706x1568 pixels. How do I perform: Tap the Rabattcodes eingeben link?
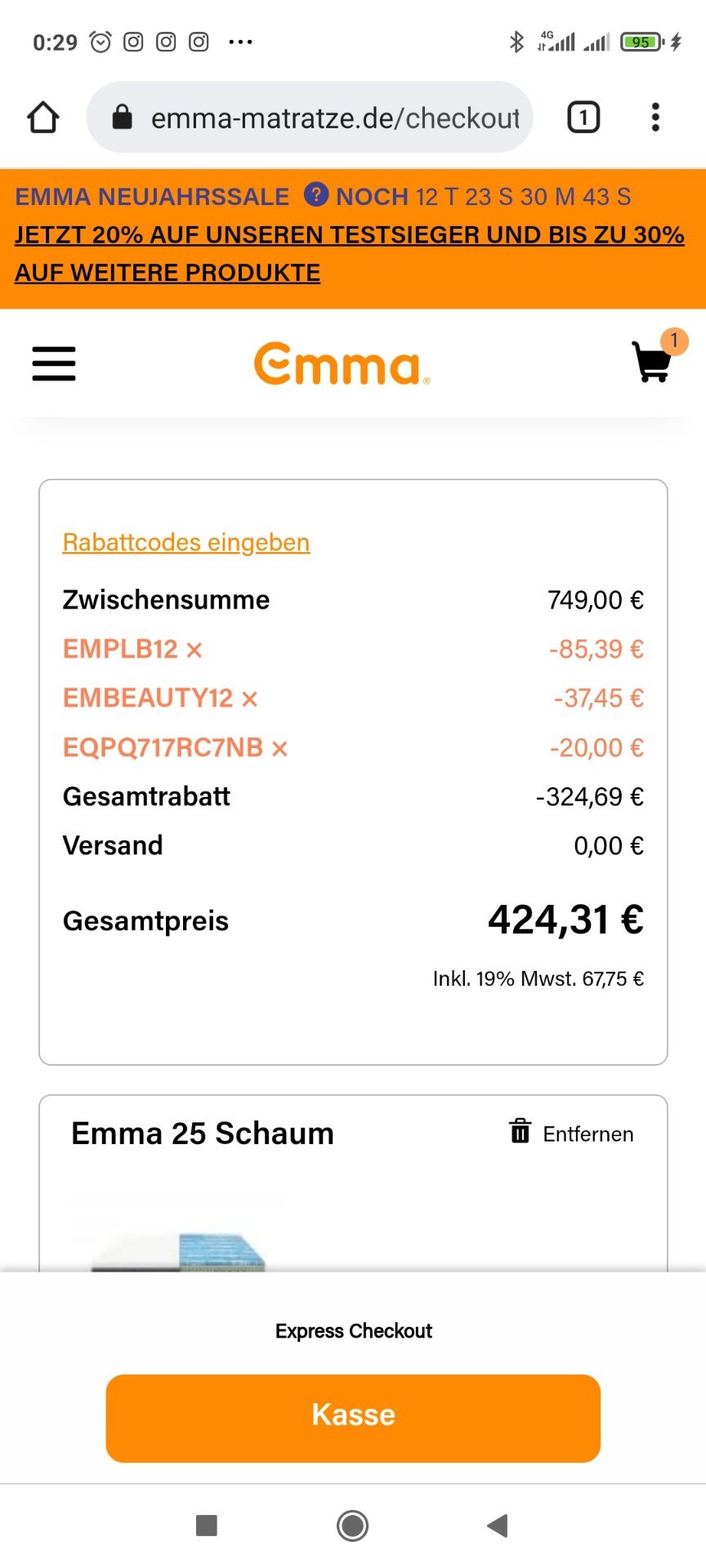186,542
